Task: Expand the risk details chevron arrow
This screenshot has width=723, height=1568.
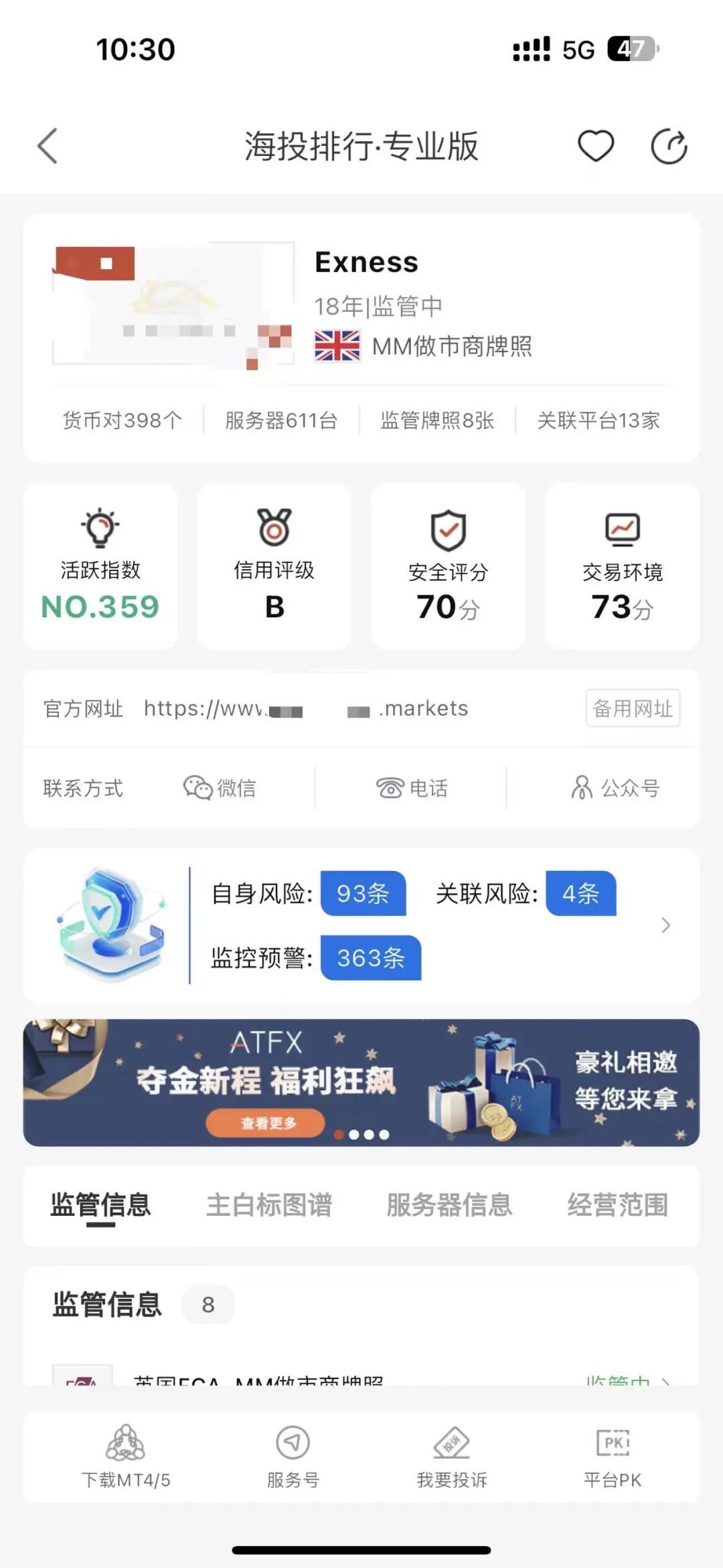Action: click(665, 925)
